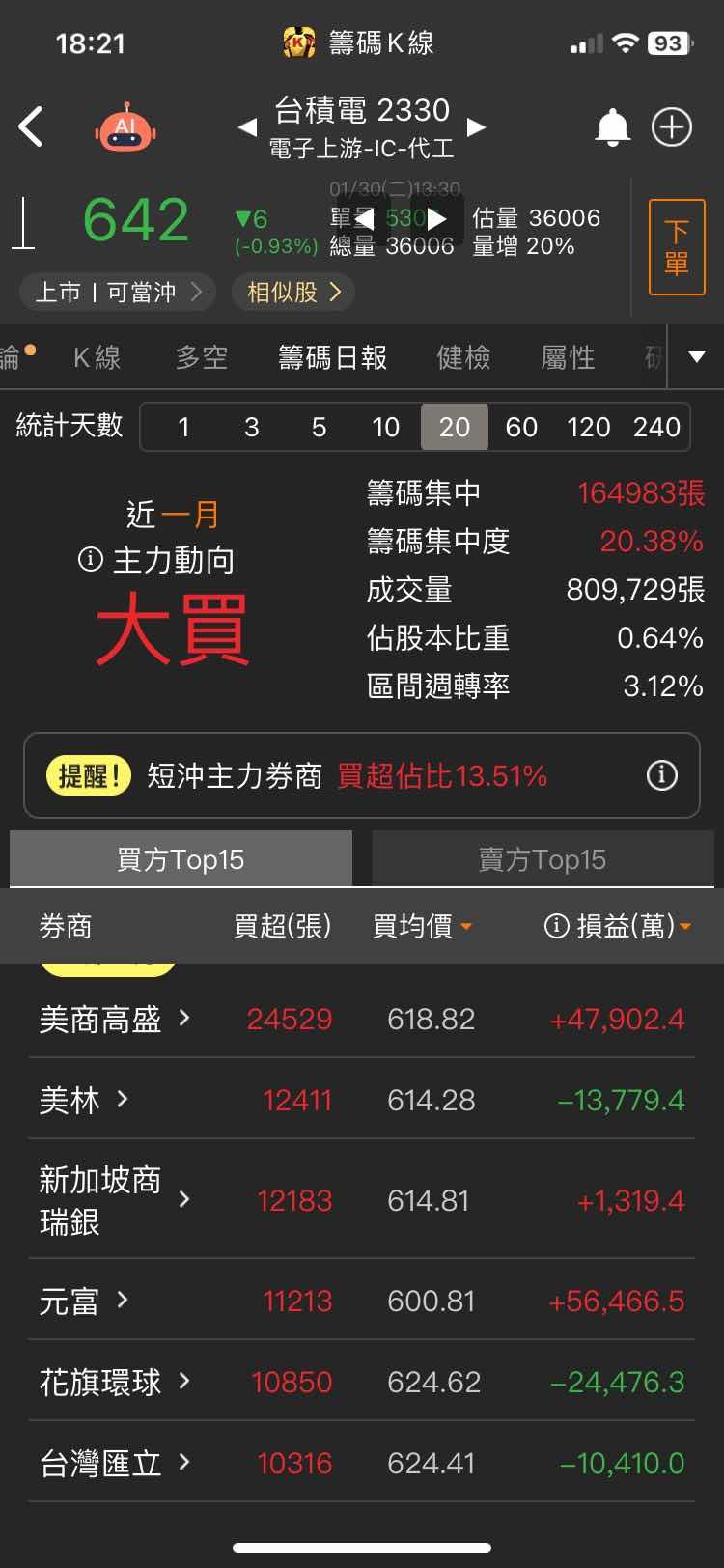
Task: Switch to 賣方Top15 tab
Action: [543, 859]
